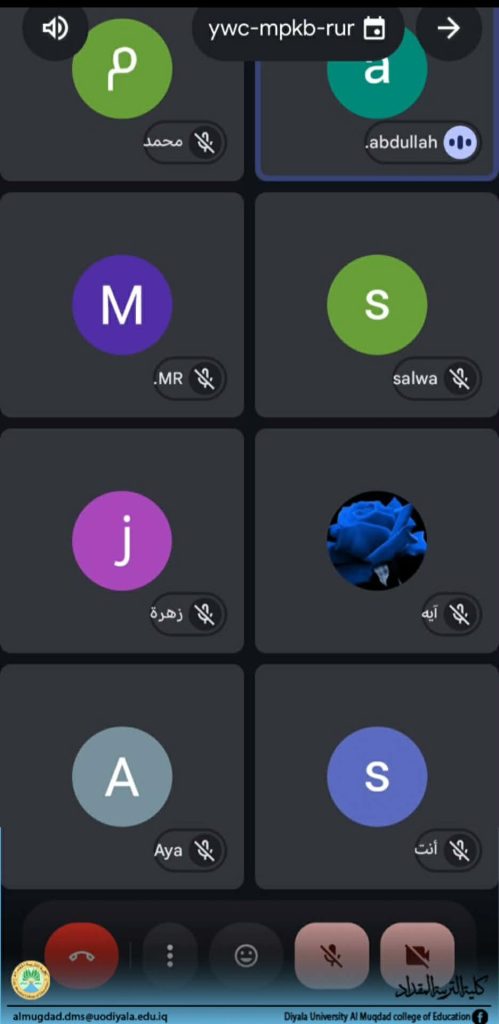The width and height of the screenshot is (499, 1024).
Task: Switch the audio output speaker
Action: 55,28
